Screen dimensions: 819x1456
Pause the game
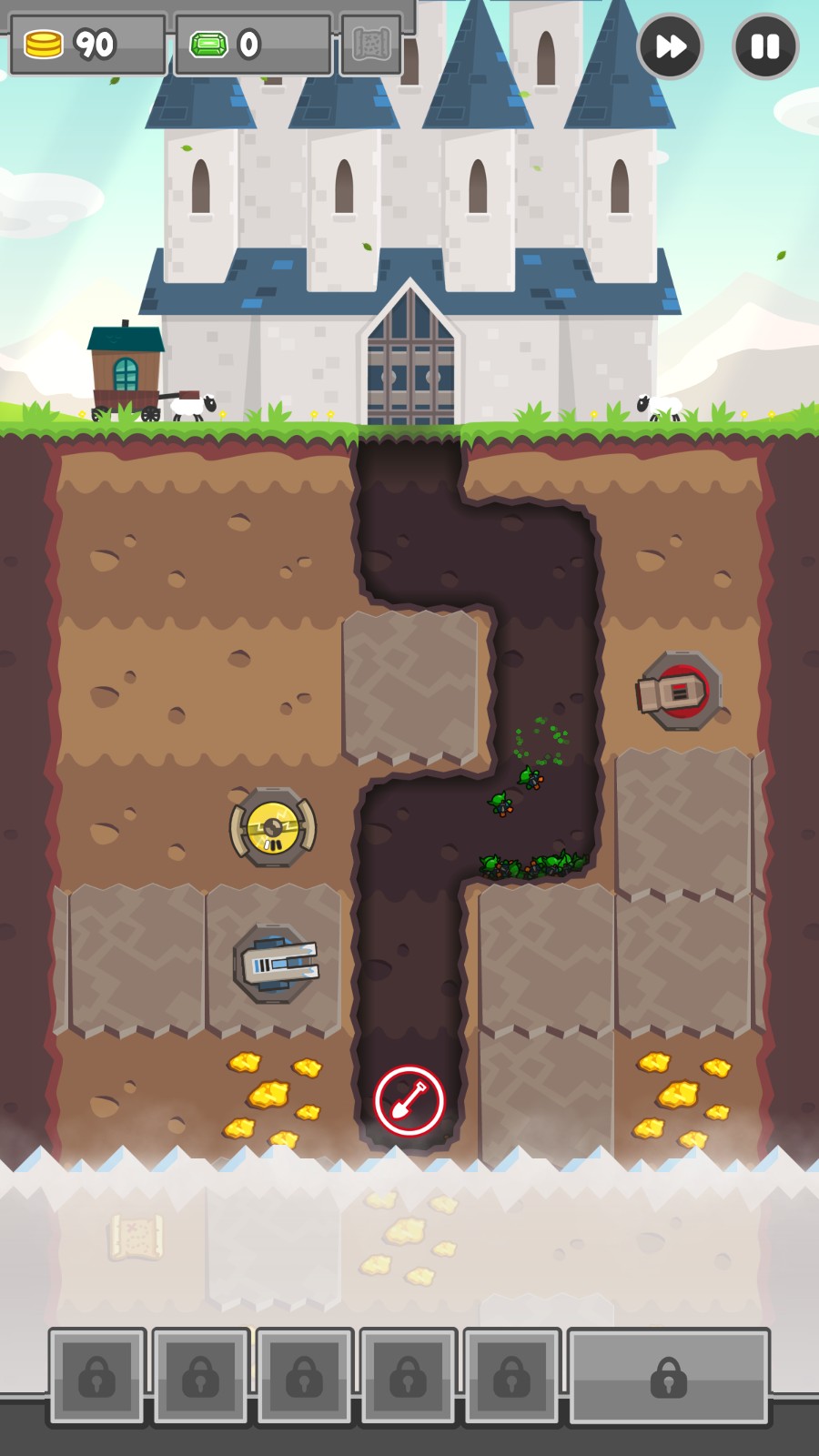click(x=765, y=46)
